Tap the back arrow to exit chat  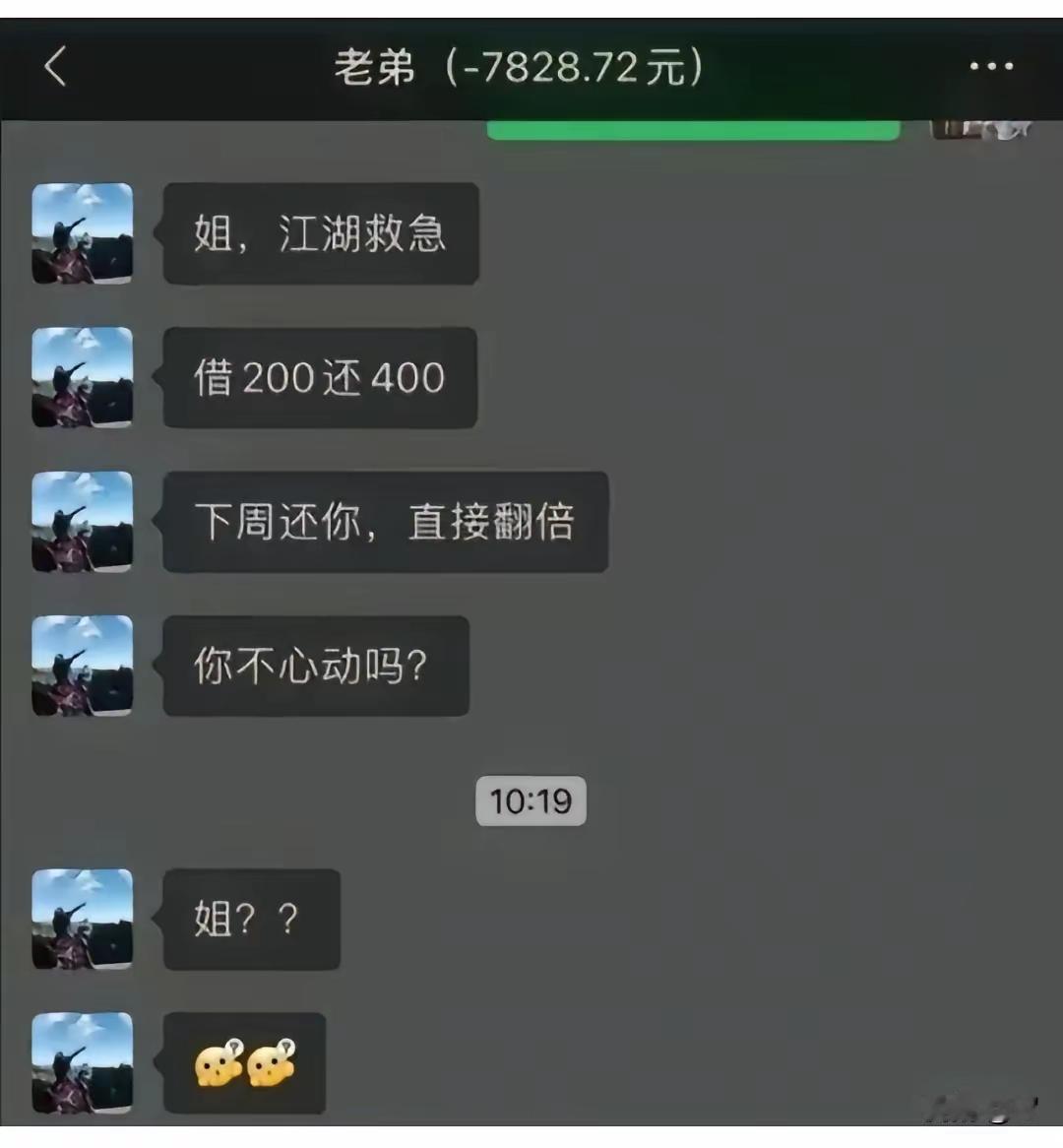click(x=56, y=67)
